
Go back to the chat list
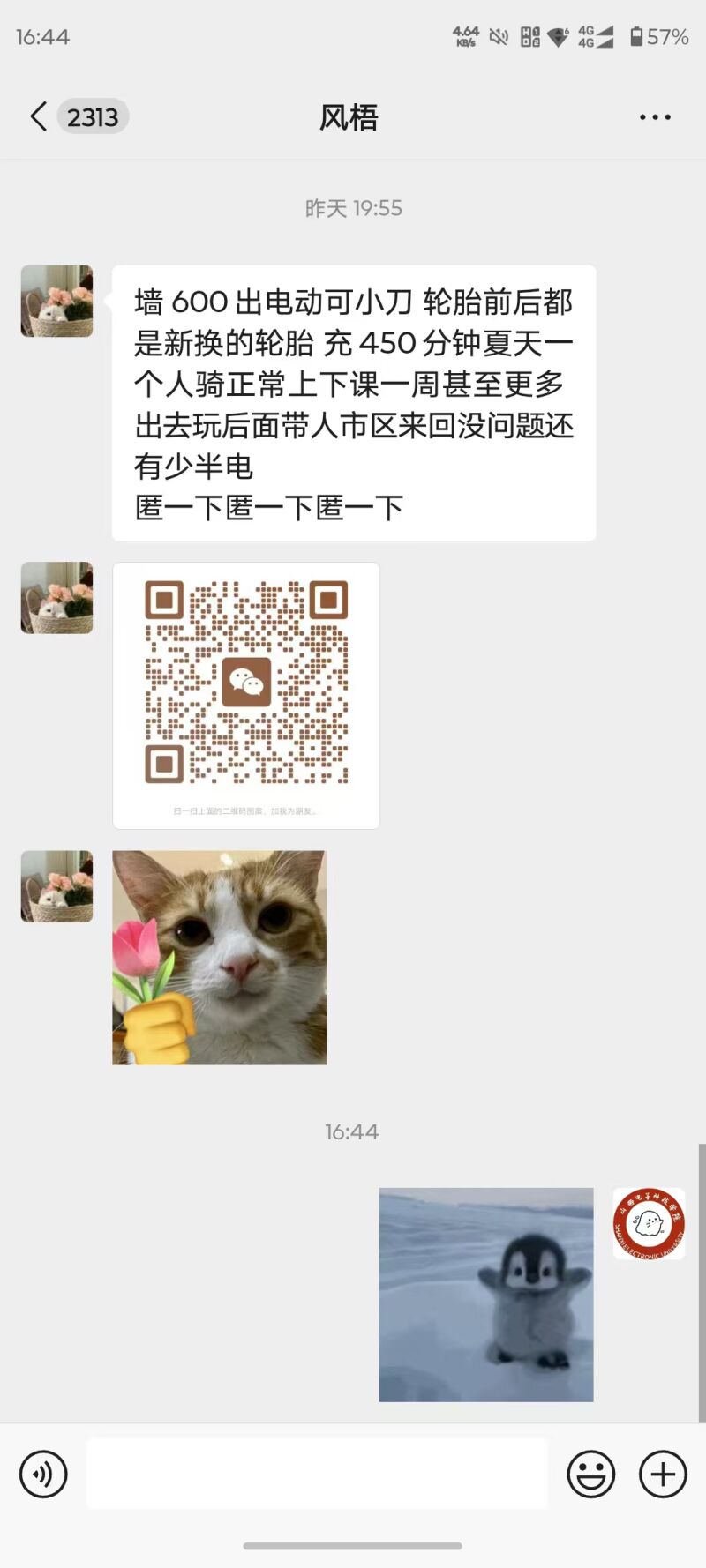[x=39, y=116]
